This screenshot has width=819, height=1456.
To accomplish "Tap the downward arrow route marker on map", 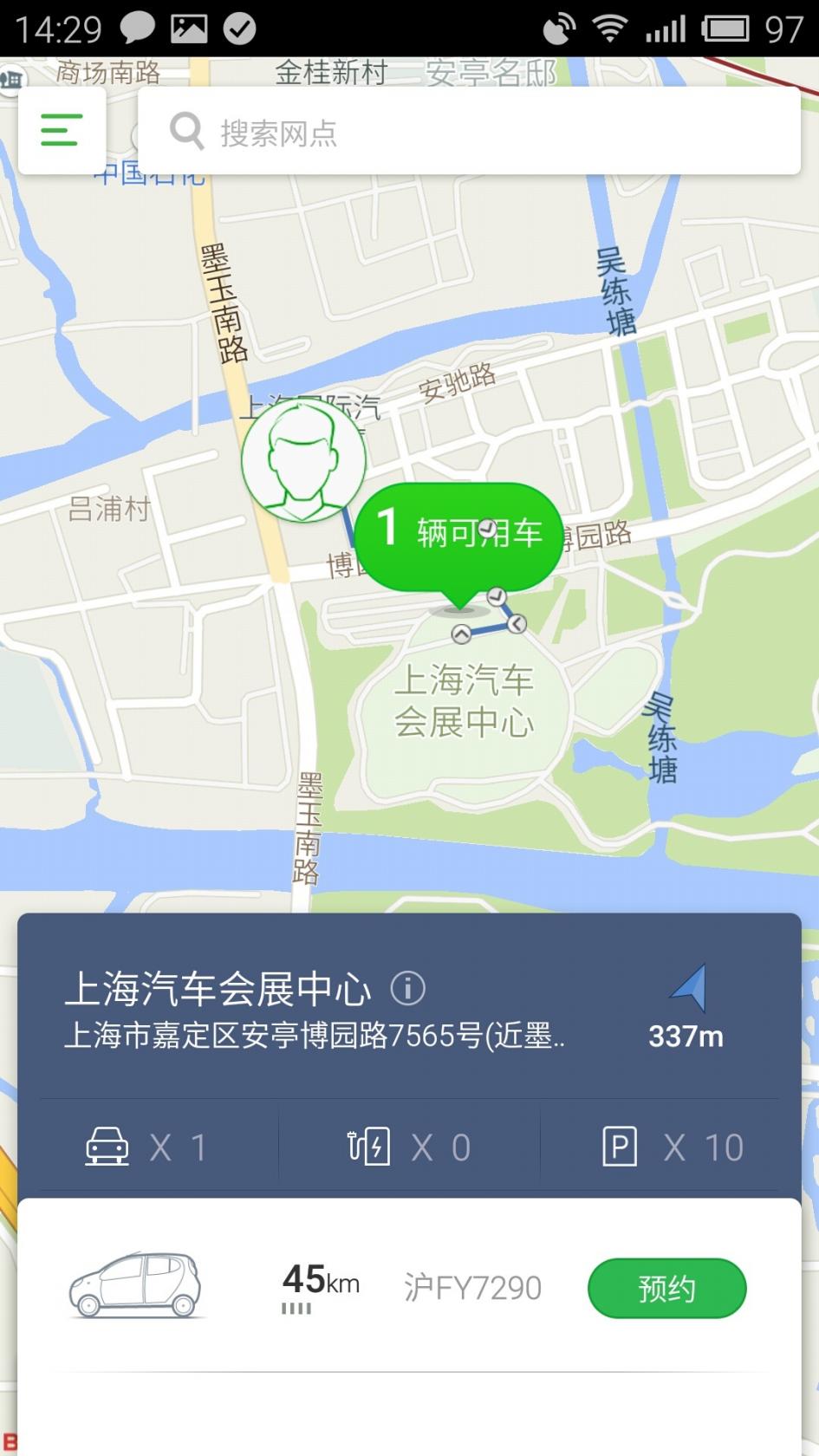I will (497, 596).
